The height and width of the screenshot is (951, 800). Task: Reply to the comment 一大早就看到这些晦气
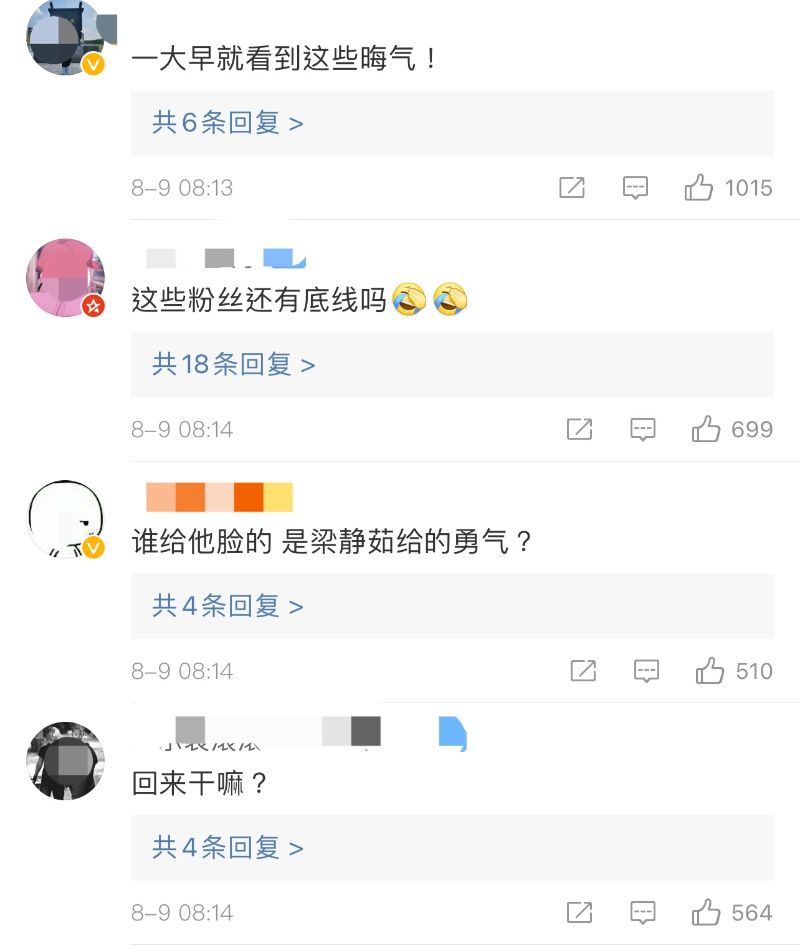pos(635,187)
